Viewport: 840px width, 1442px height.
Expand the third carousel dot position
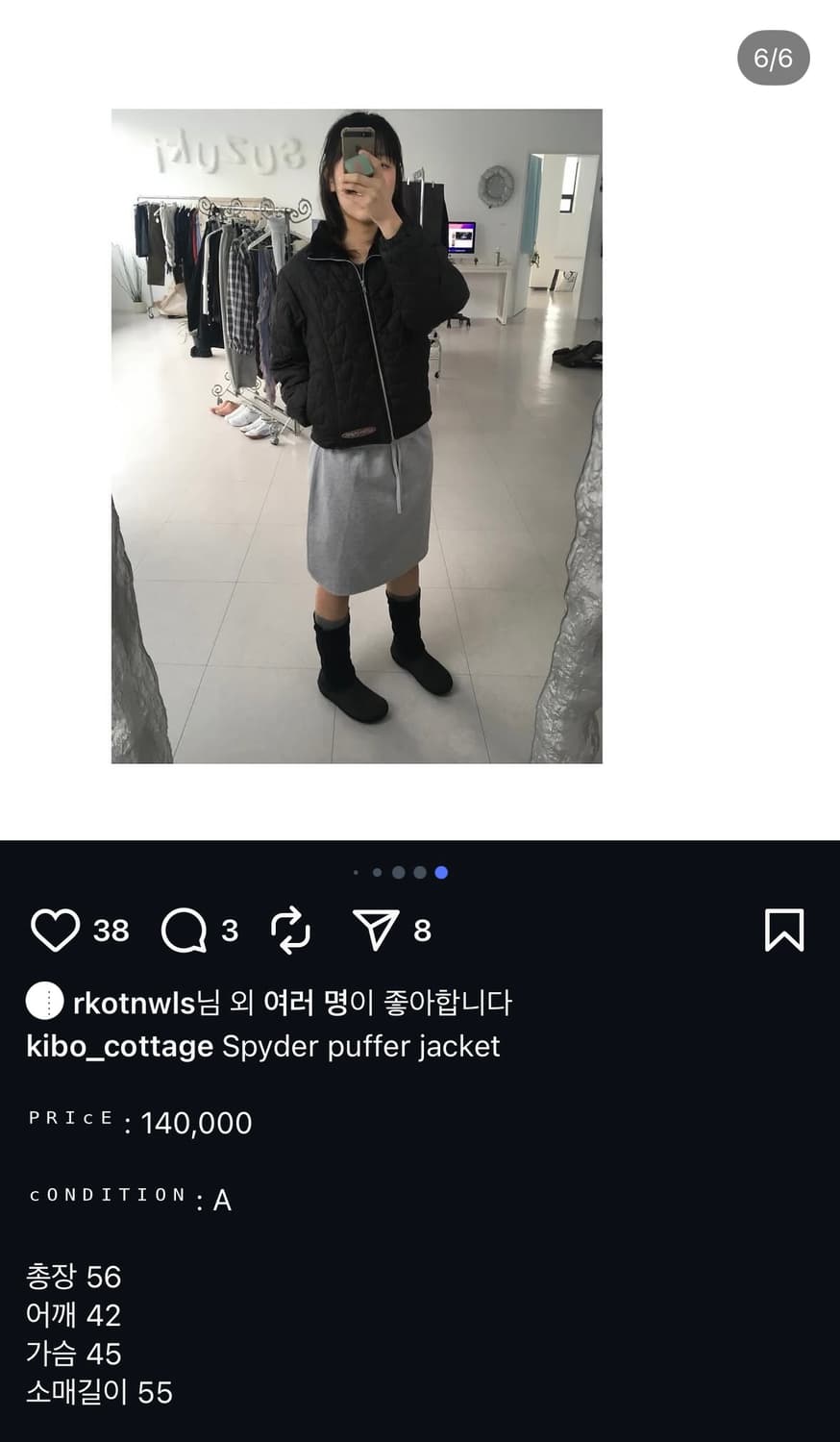click(x=400, y=872)
